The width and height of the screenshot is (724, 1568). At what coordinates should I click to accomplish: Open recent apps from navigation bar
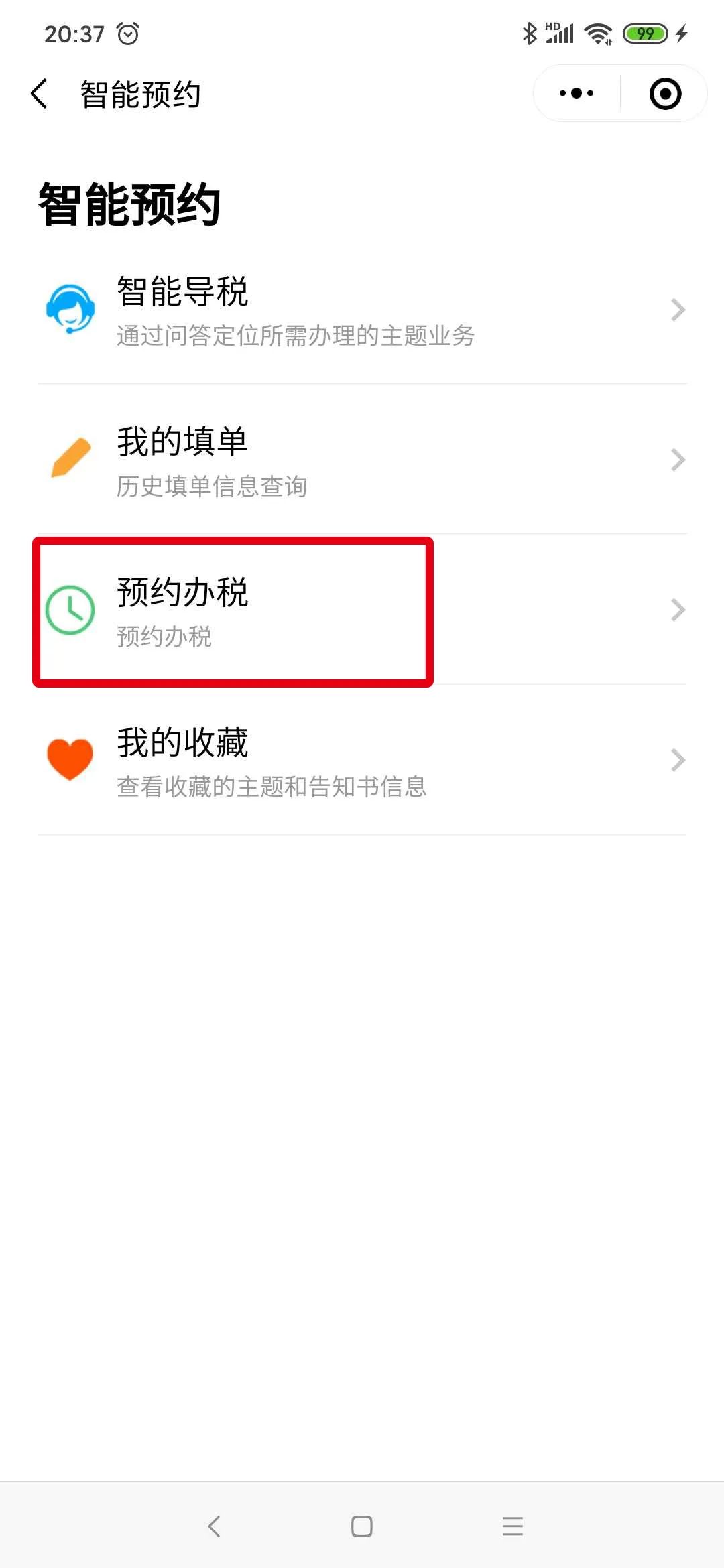[513, 1526]
